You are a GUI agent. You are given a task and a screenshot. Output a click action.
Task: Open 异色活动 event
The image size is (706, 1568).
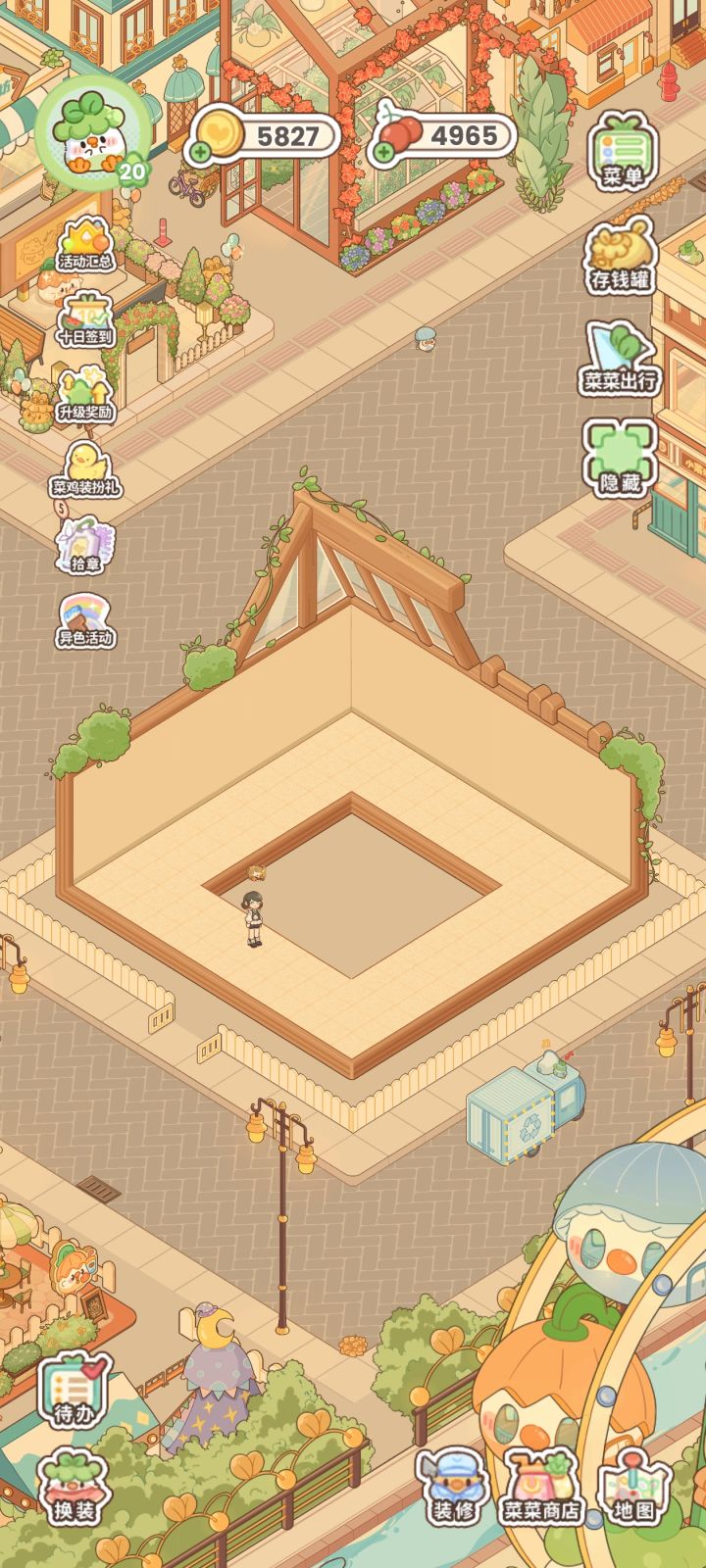[86, 621]
